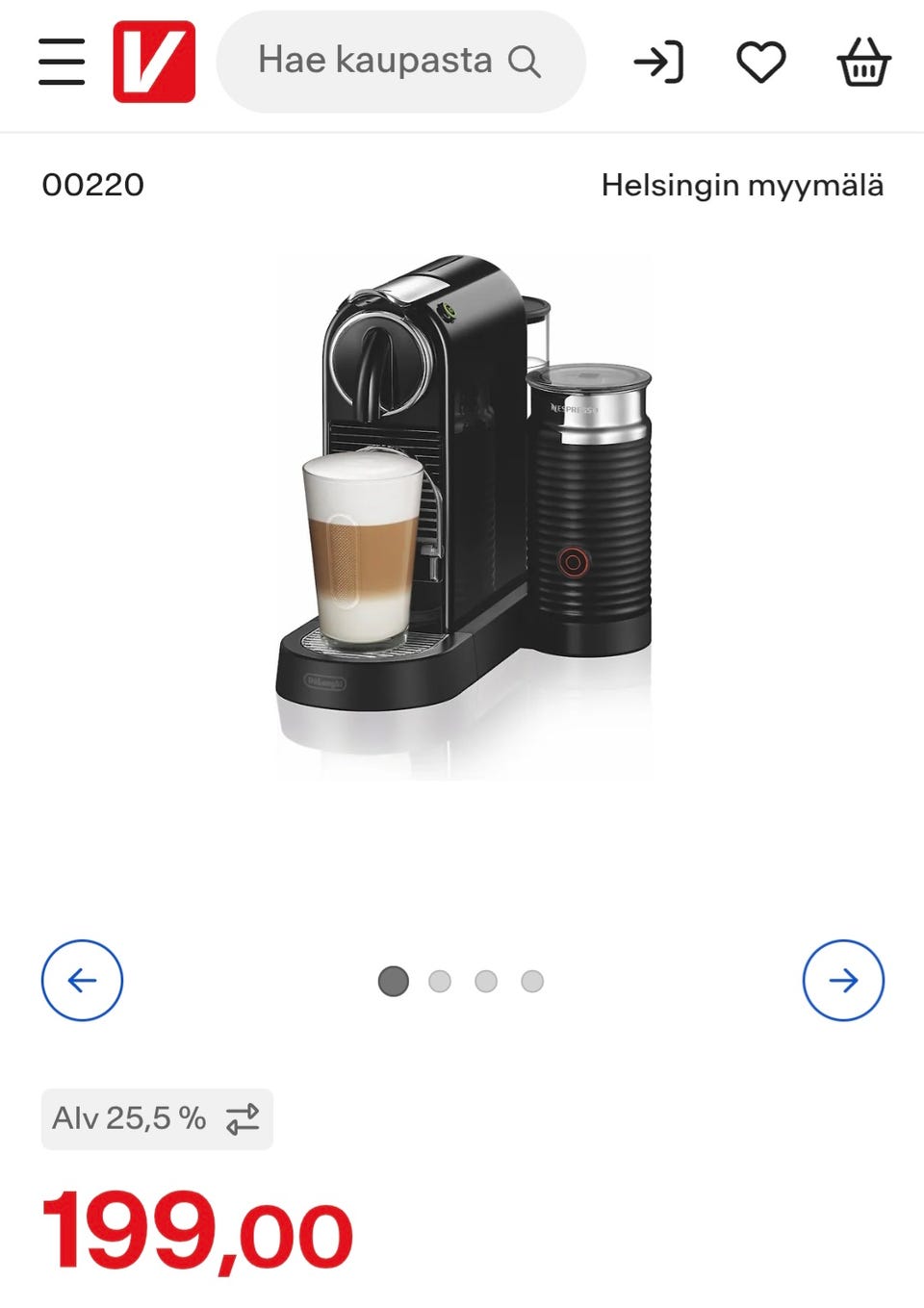Open the login icon
The width and height of the screenshot is (924, 1308).
pos(659,64)
